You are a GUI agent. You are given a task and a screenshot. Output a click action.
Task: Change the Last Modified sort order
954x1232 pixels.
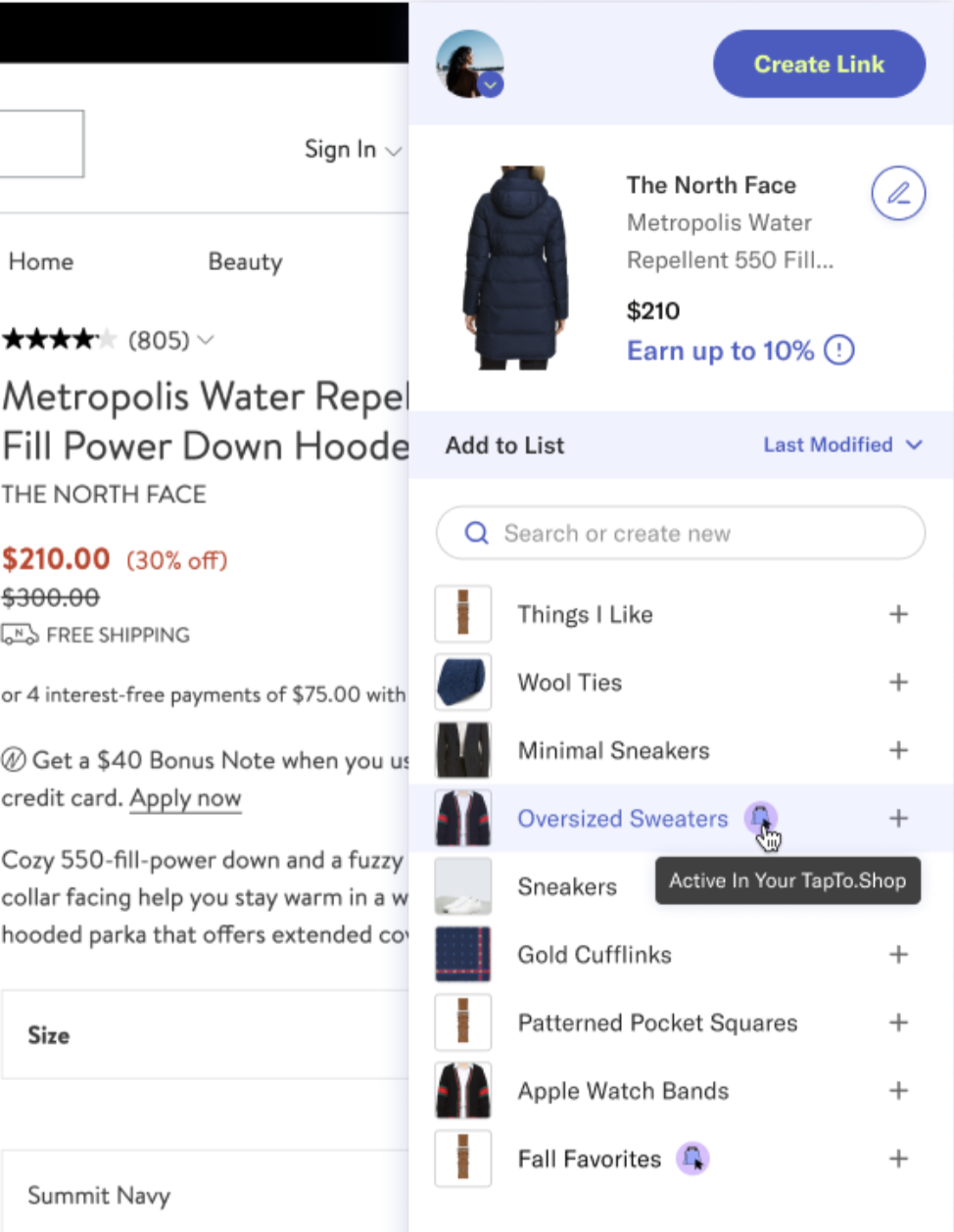coord(842,445)
